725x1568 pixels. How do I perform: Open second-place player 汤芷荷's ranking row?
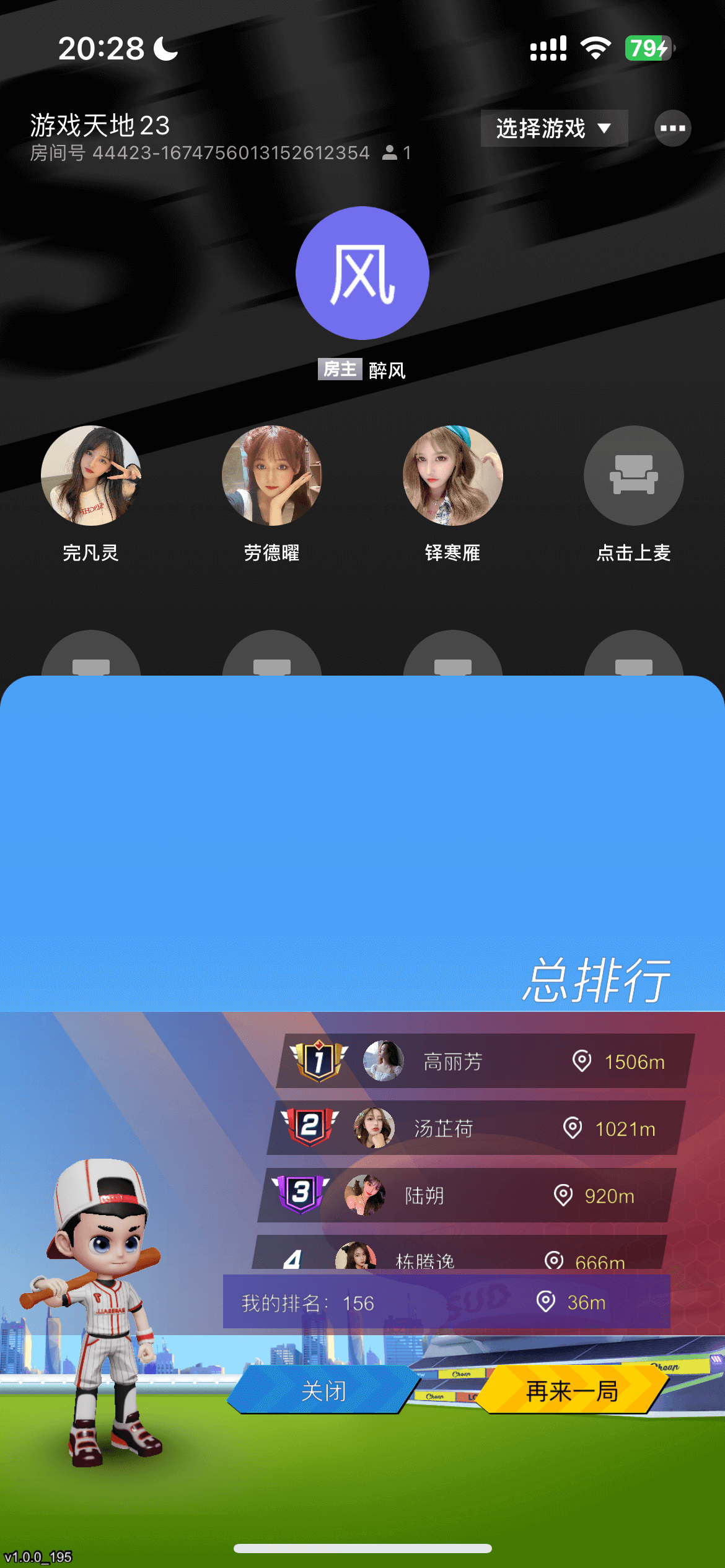tap(475, 1128)
